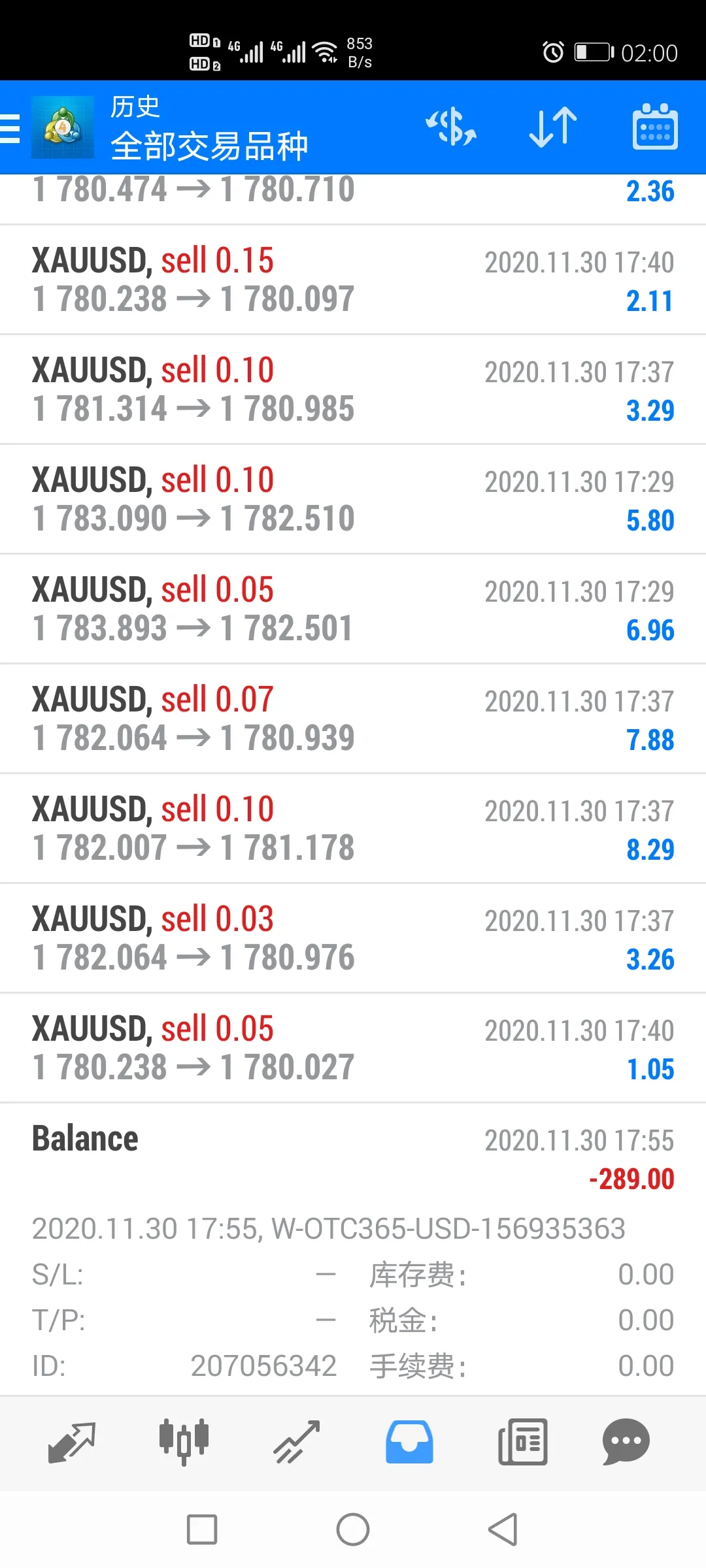Expand the trade with profit 3.29
The width and height of the screenshot is (706, 1568).
coord(353,389)
